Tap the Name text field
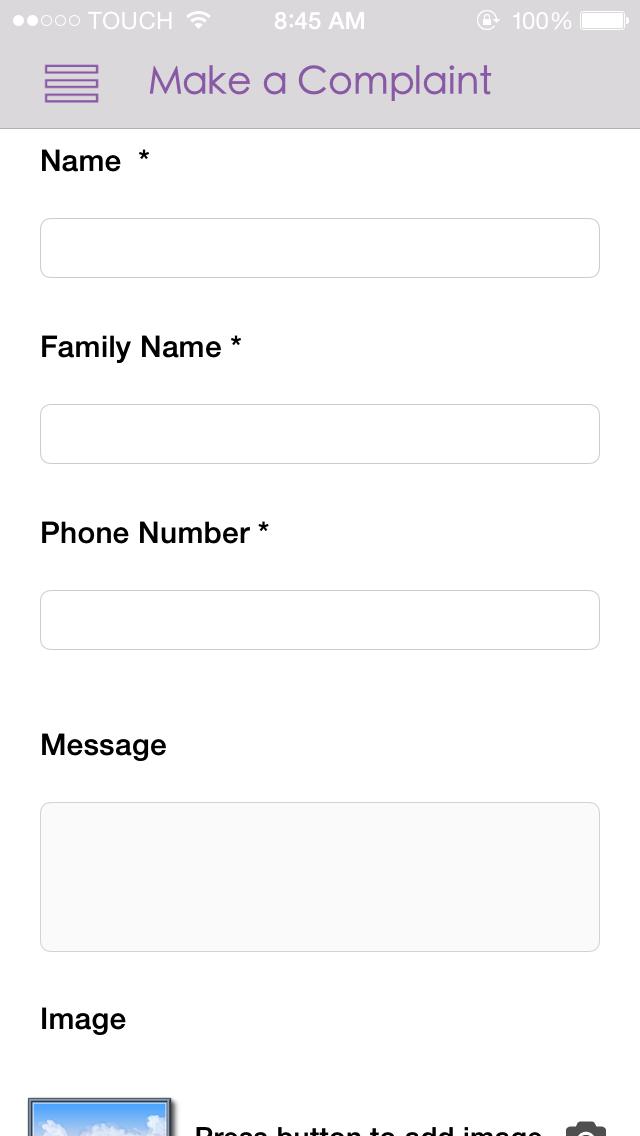Image resolution: width=640 pixels, height=1136 pixels. (320, 248)
